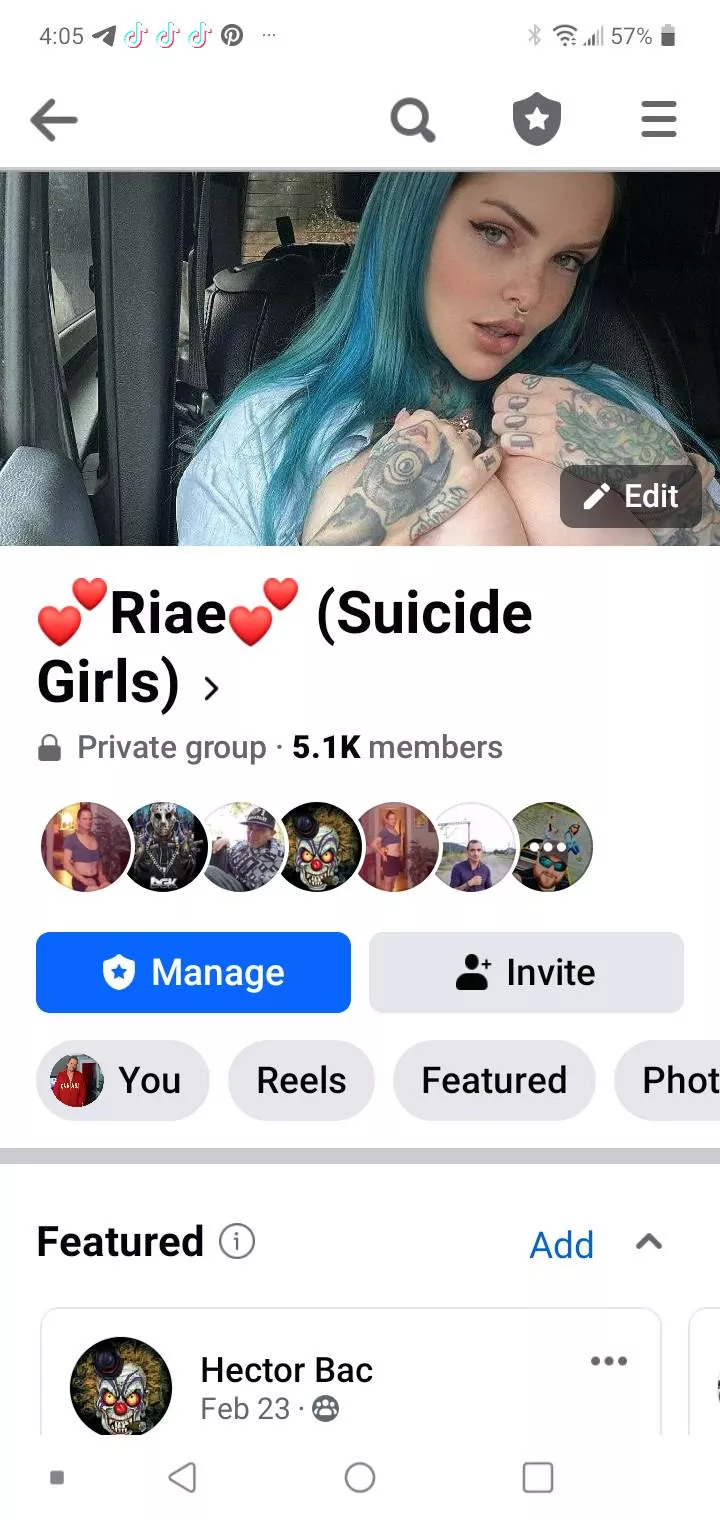Tap the group icon beside Feb 23

[325, 1408]
